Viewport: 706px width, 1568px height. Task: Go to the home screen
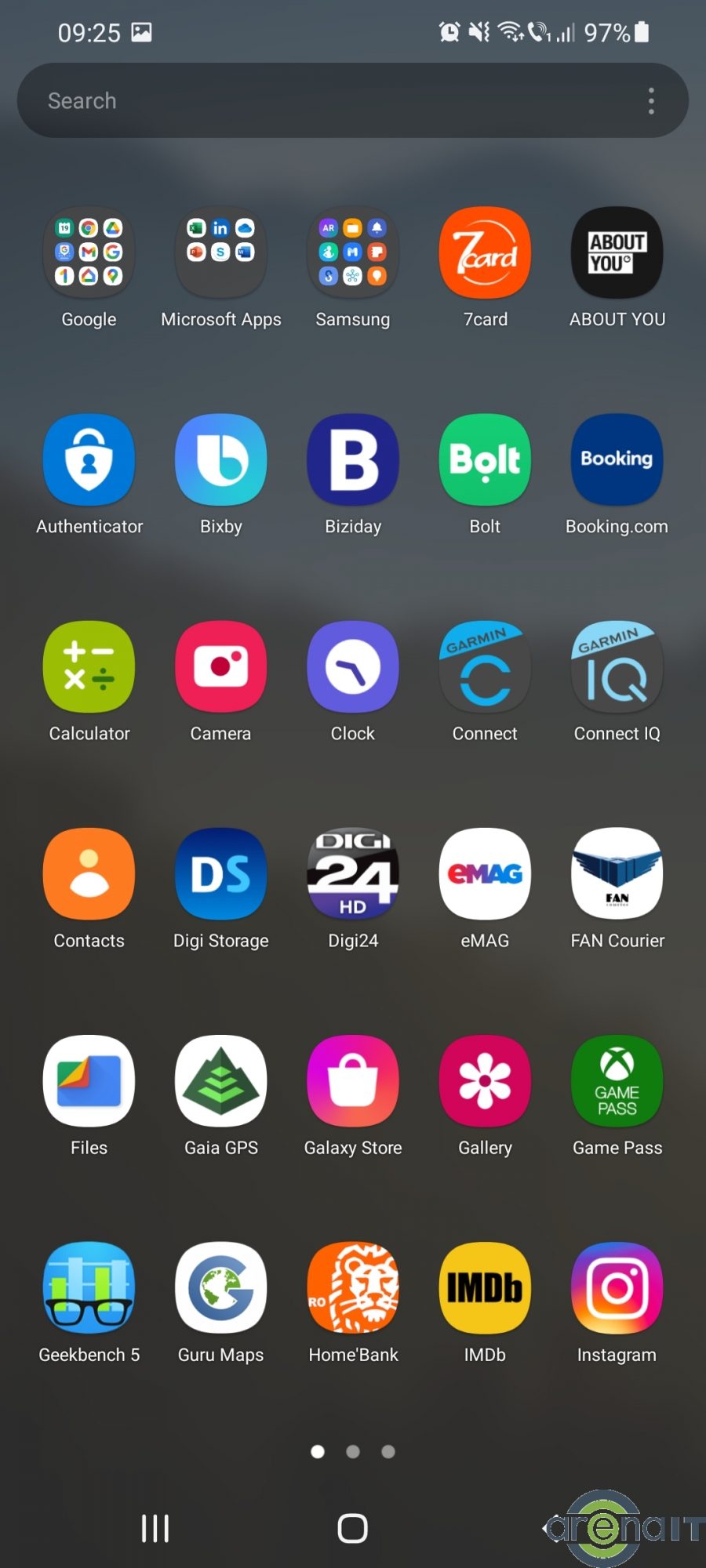[x=352, y=1527]
